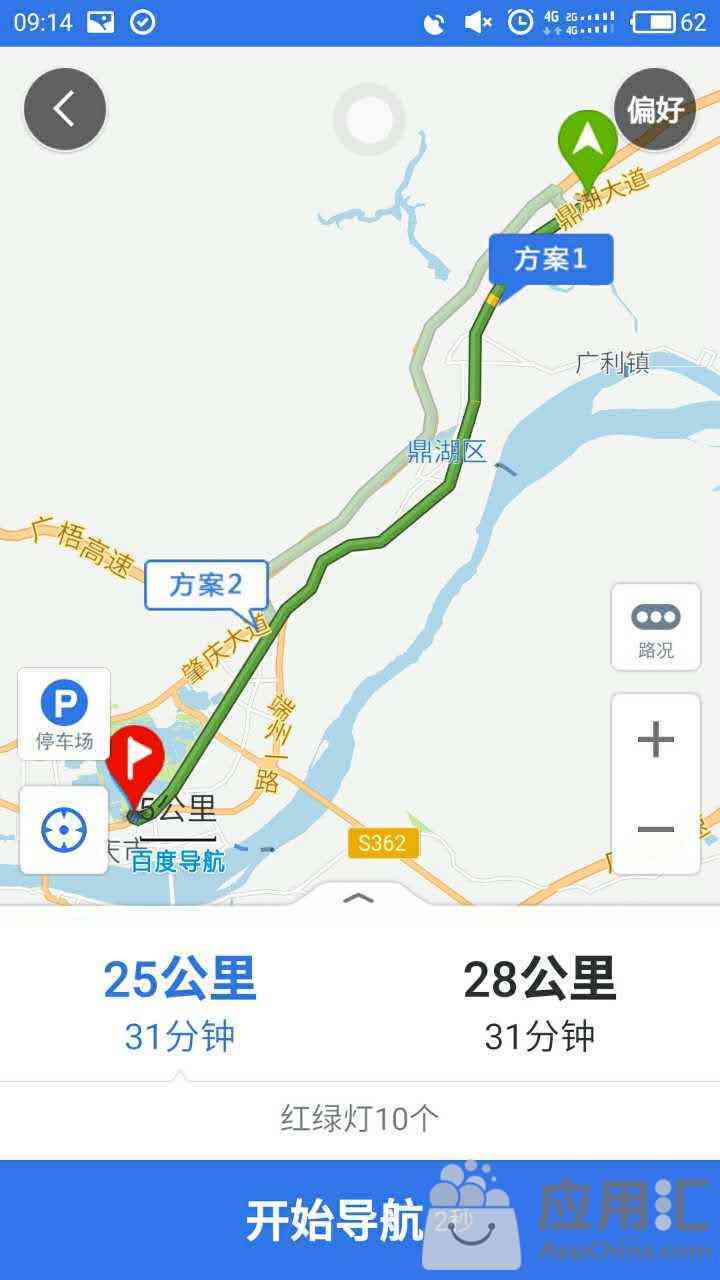
Task: Go back using the arrow button
Action: [x=65, y=109]
